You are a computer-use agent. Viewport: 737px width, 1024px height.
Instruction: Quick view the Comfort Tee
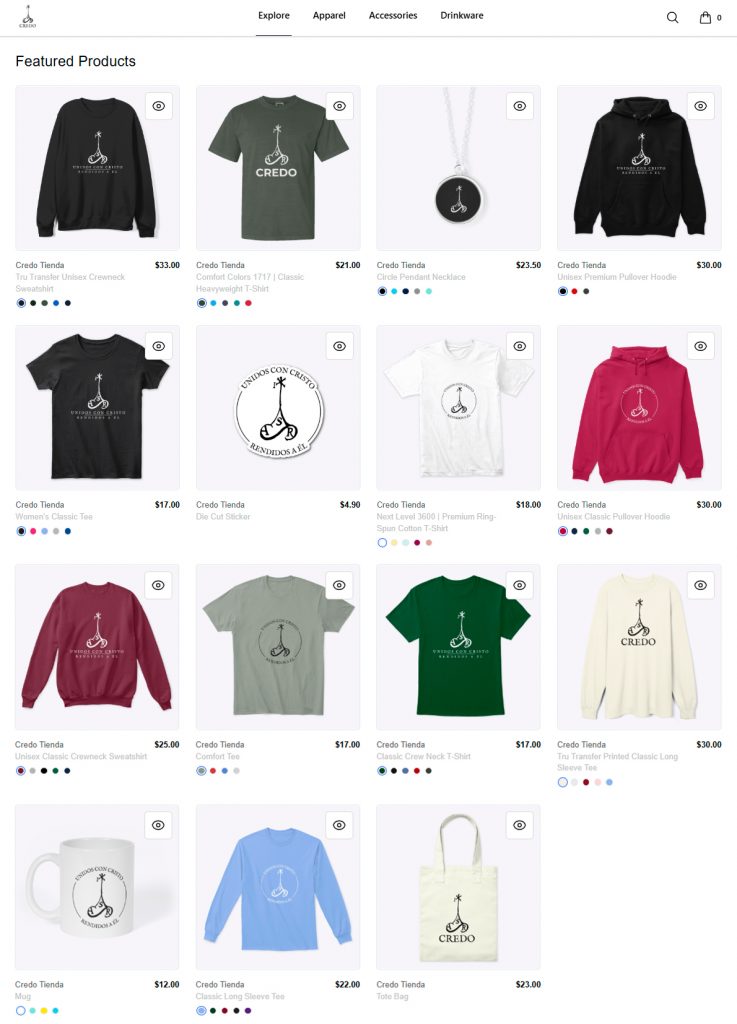tap(339, 585)
